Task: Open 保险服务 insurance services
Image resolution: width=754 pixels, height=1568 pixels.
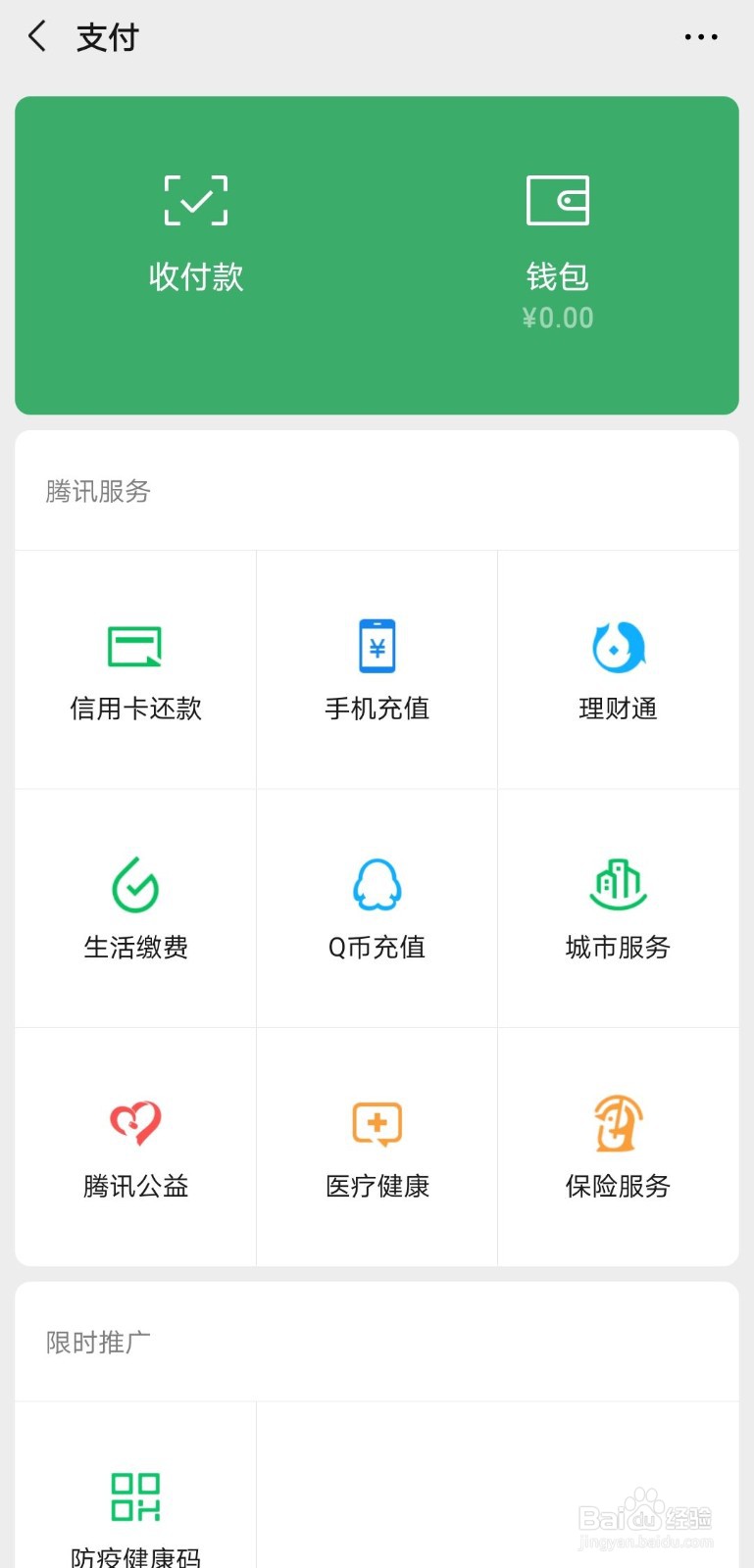Action: pos(617,1148)
